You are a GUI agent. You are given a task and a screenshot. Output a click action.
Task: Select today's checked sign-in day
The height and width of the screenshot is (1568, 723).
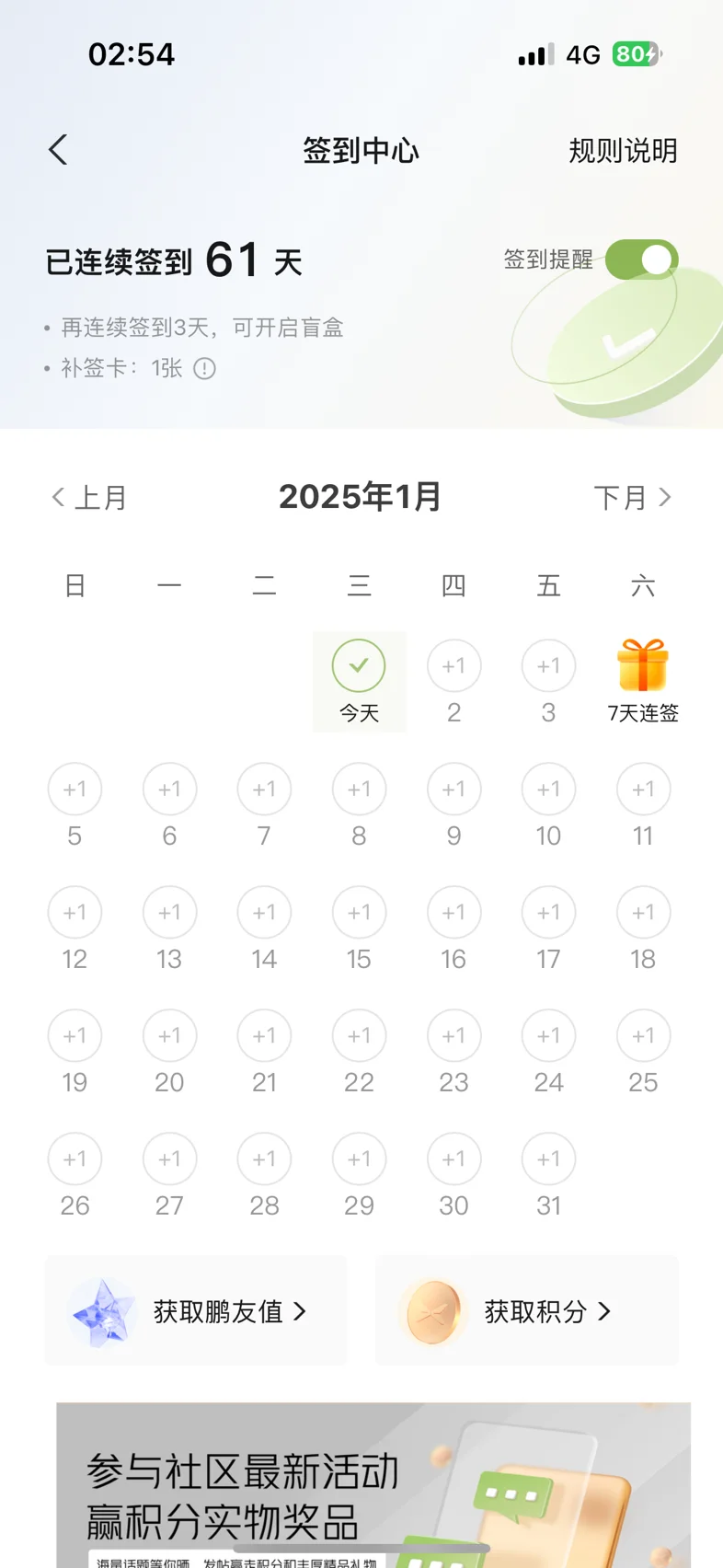pos(359,682)
